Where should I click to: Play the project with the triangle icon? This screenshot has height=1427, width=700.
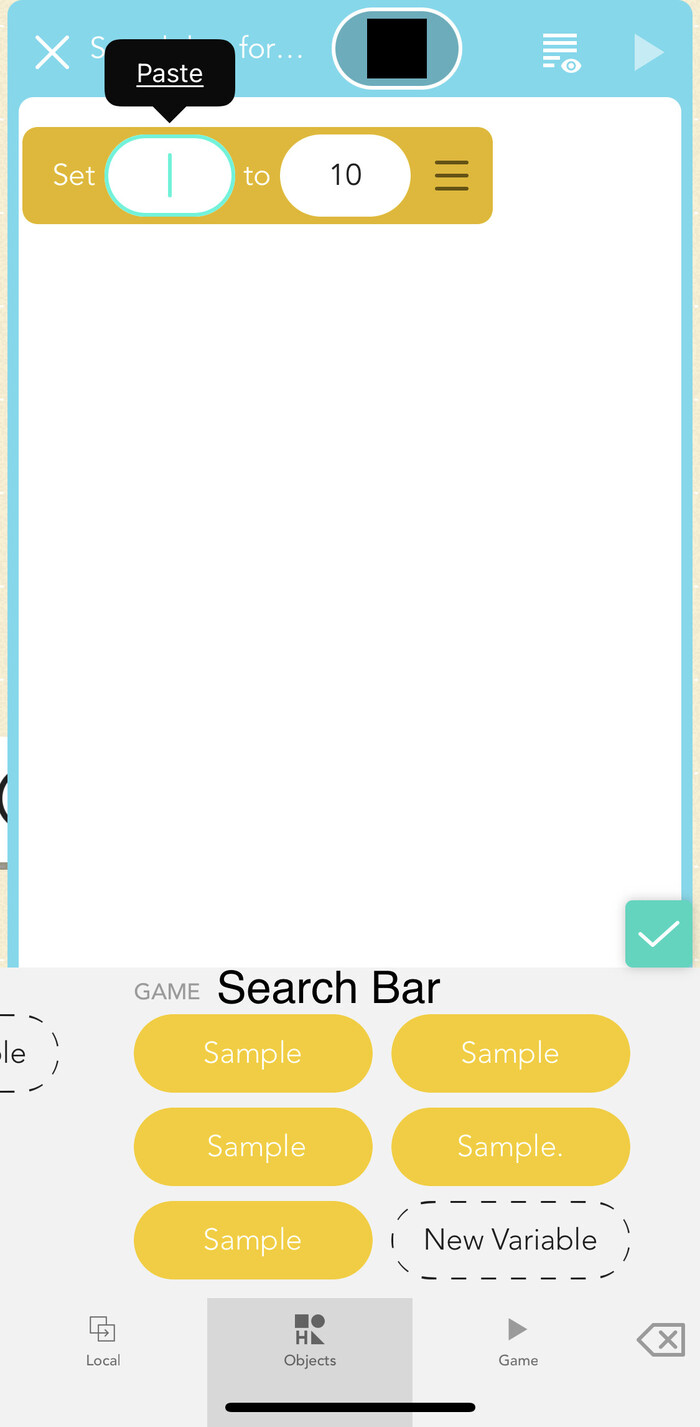(x=648, y=52)
